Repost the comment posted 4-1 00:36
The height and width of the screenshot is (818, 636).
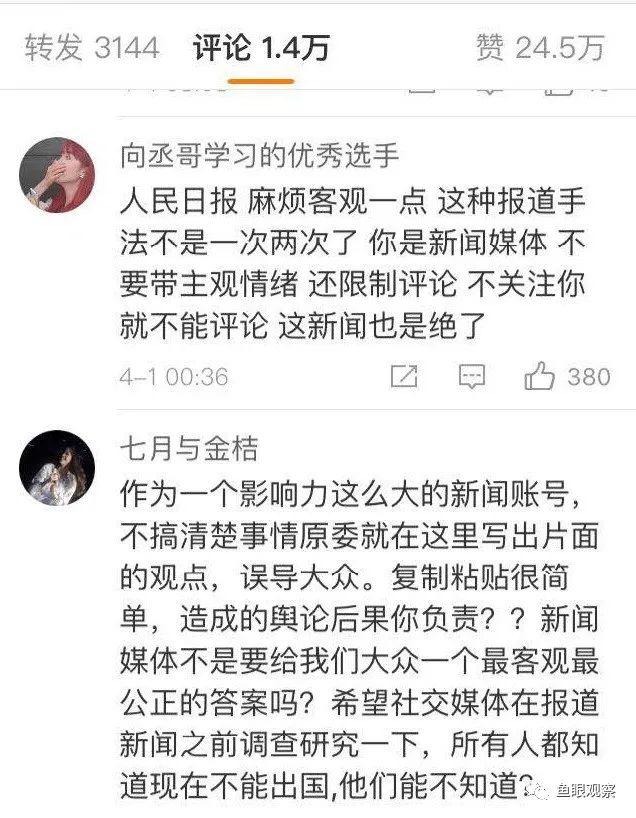coord(405,376)
